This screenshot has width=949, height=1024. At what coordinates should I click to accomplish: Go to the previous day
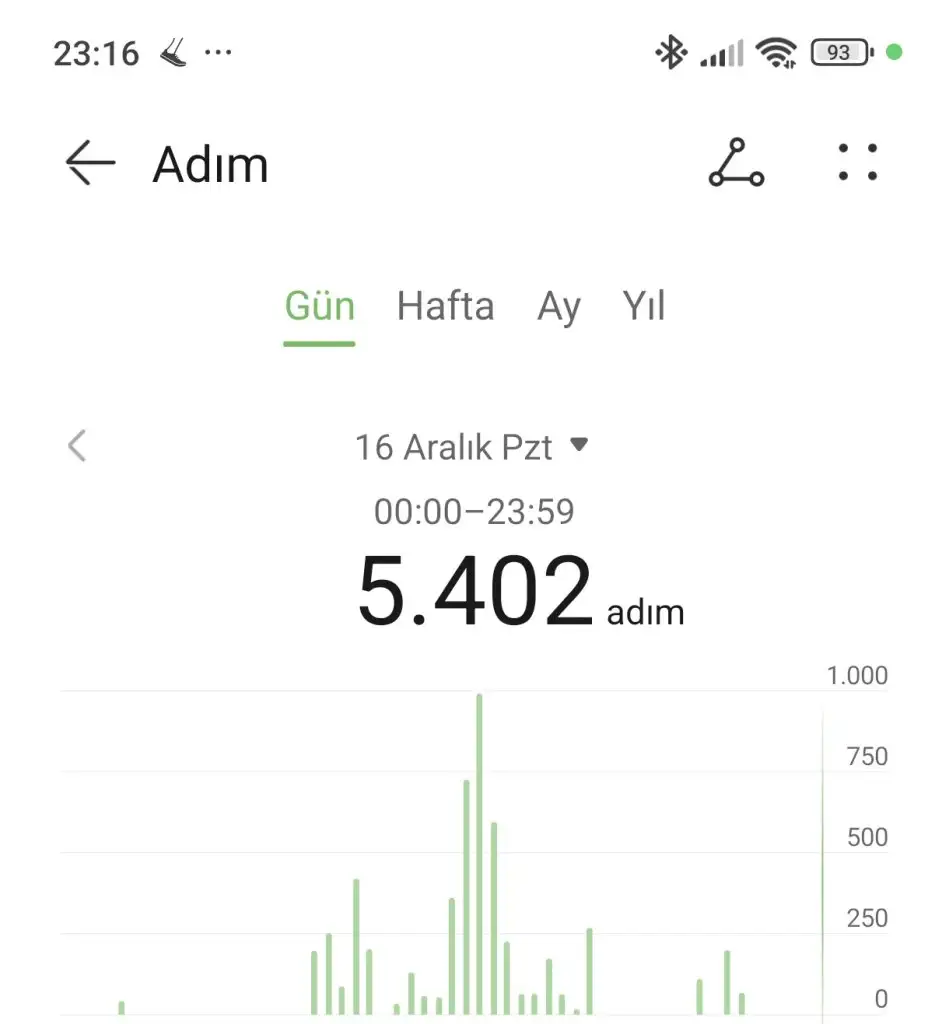(77, 446)
